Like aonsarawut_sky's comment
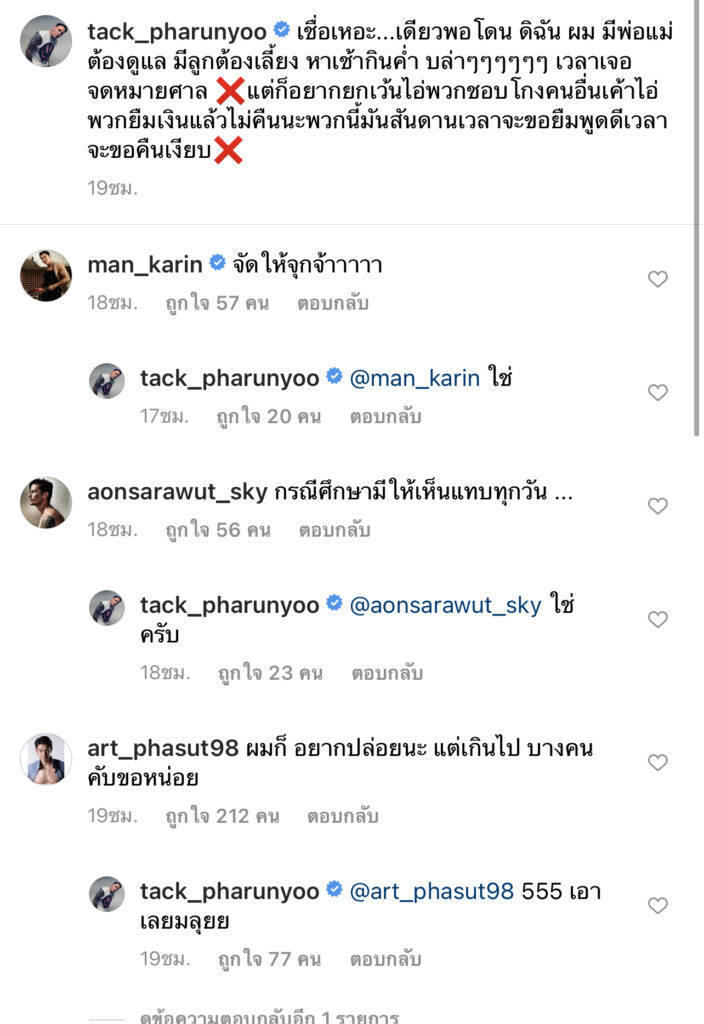The image size is (704, 1024). pyautogui.click(x=657, y=507)
